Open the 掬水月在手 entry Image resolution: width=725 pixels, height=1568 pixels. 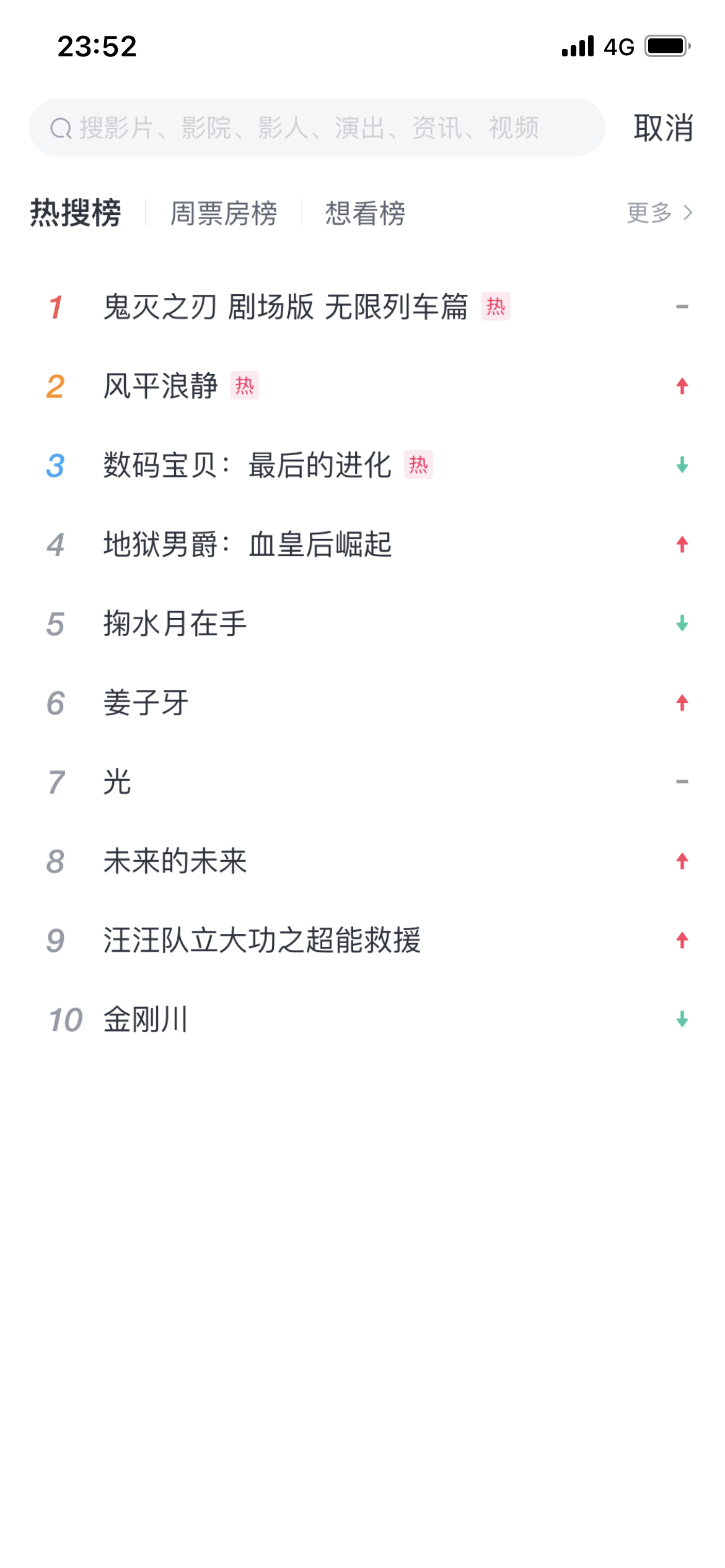[x=175, y=624]
